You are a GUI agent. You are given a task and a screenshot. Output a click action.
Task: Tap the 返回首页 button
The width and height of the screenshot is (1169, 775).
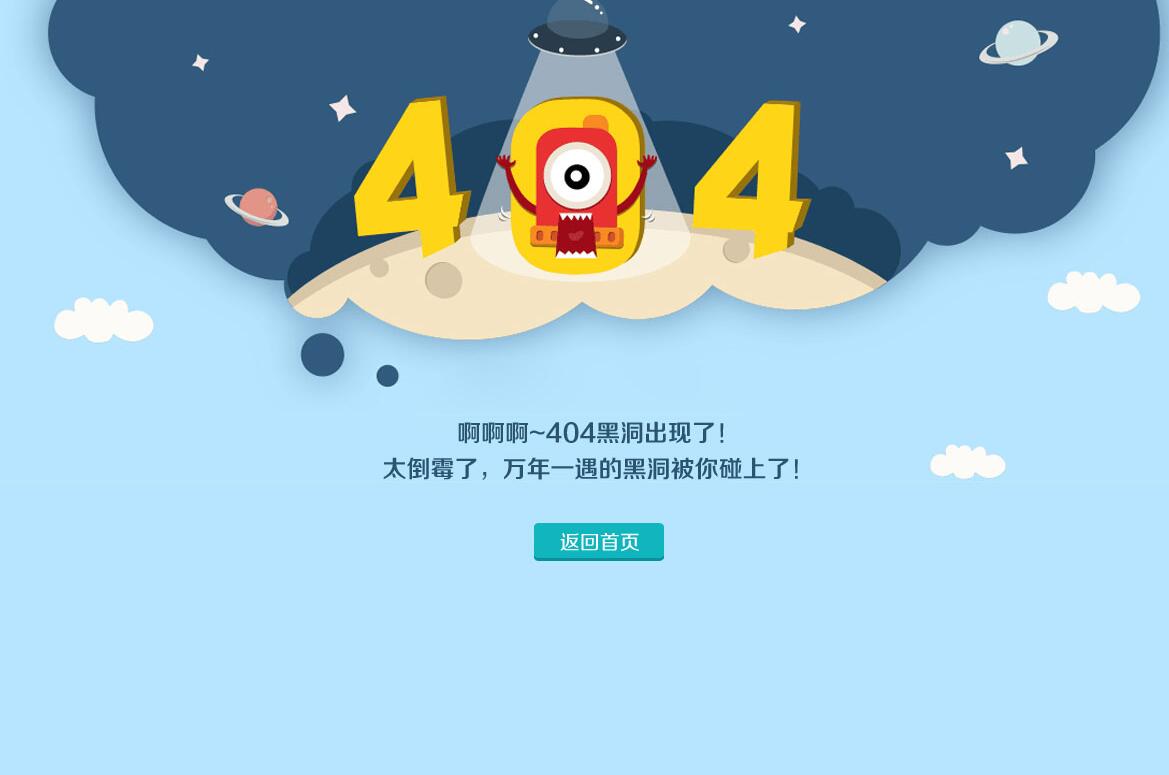click(x=598, y=541)
